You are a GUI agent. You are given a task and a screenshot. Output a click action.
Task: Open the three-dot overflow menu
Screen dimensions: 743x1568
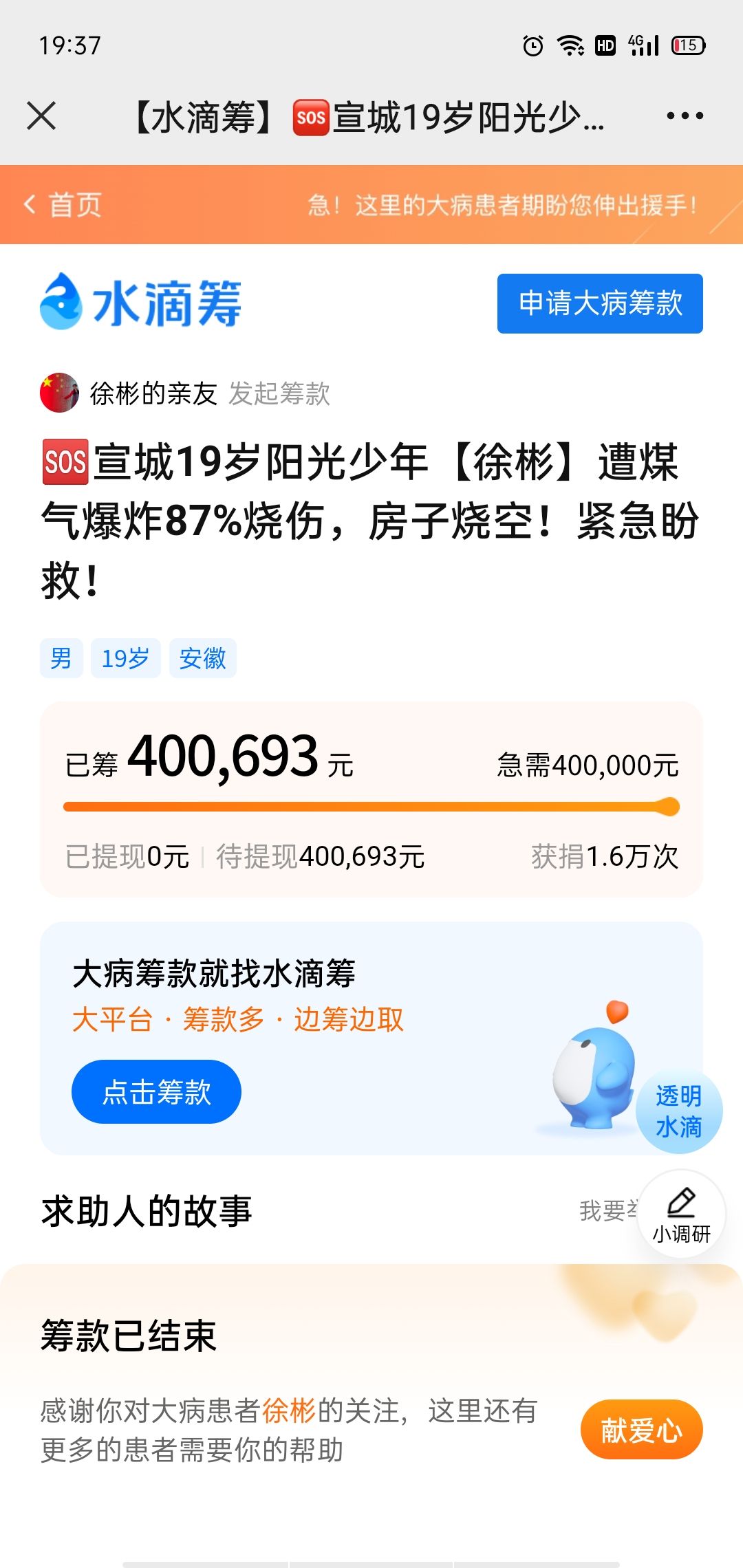coord(685,116)
